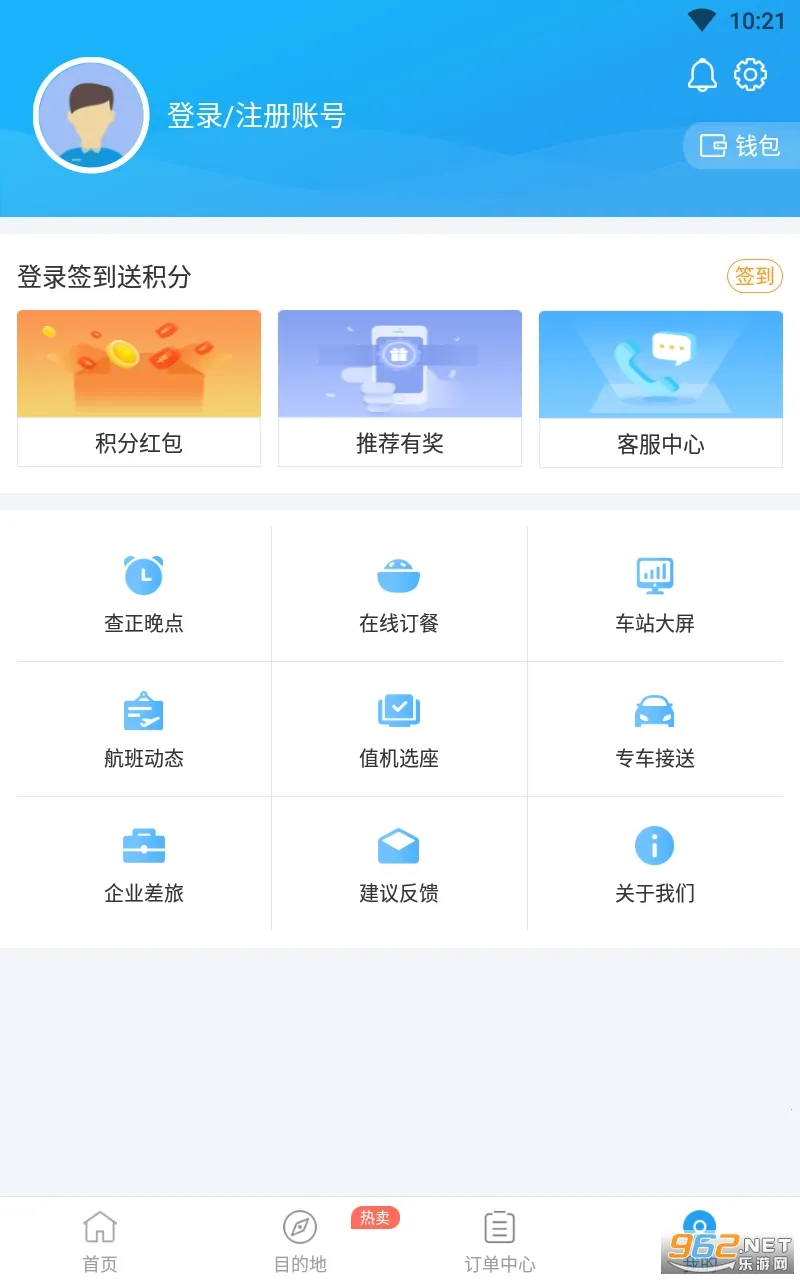Open 值机选座 seat check-in

pyautogui.click(x=399, y=730)
